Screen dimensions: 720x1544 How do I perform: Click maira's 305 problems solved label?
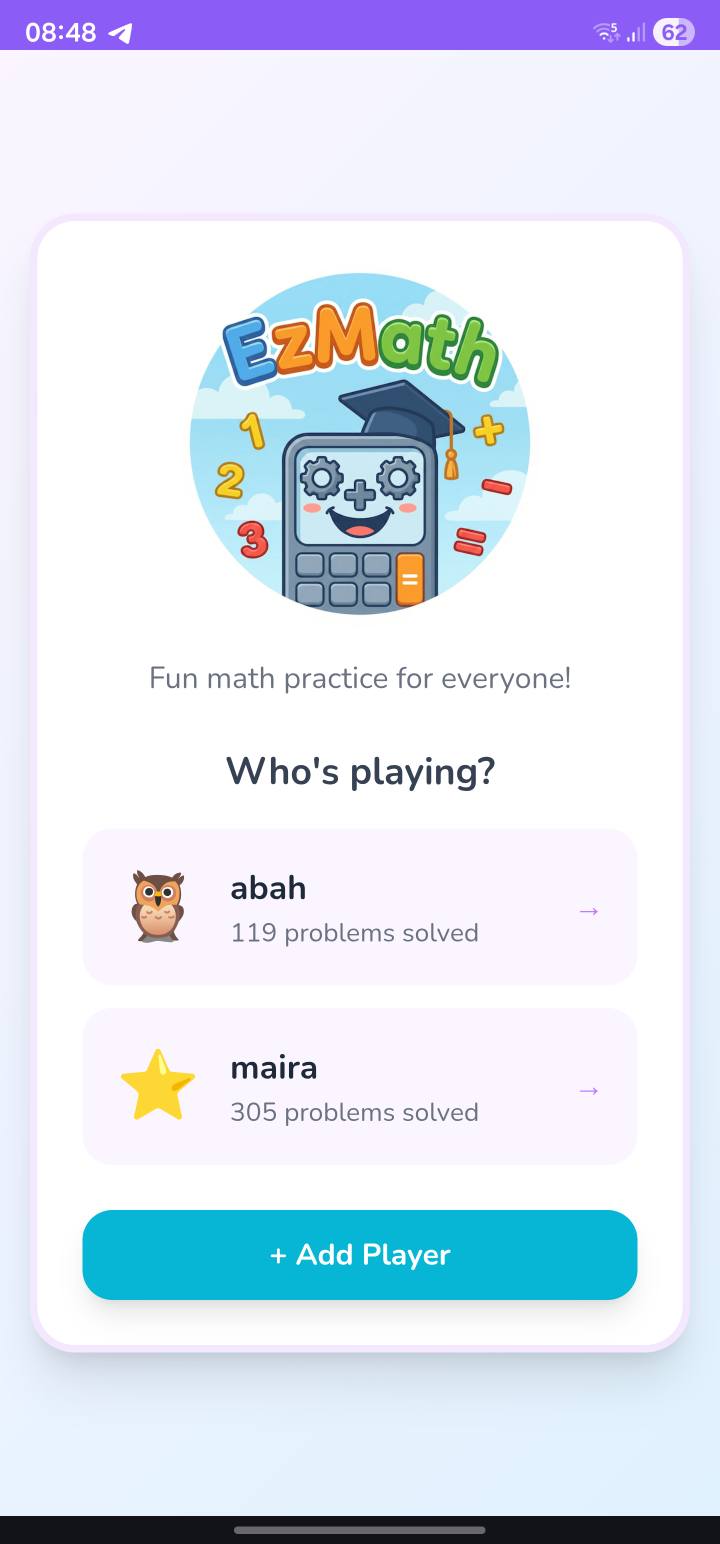click(x=354, y=1112)
